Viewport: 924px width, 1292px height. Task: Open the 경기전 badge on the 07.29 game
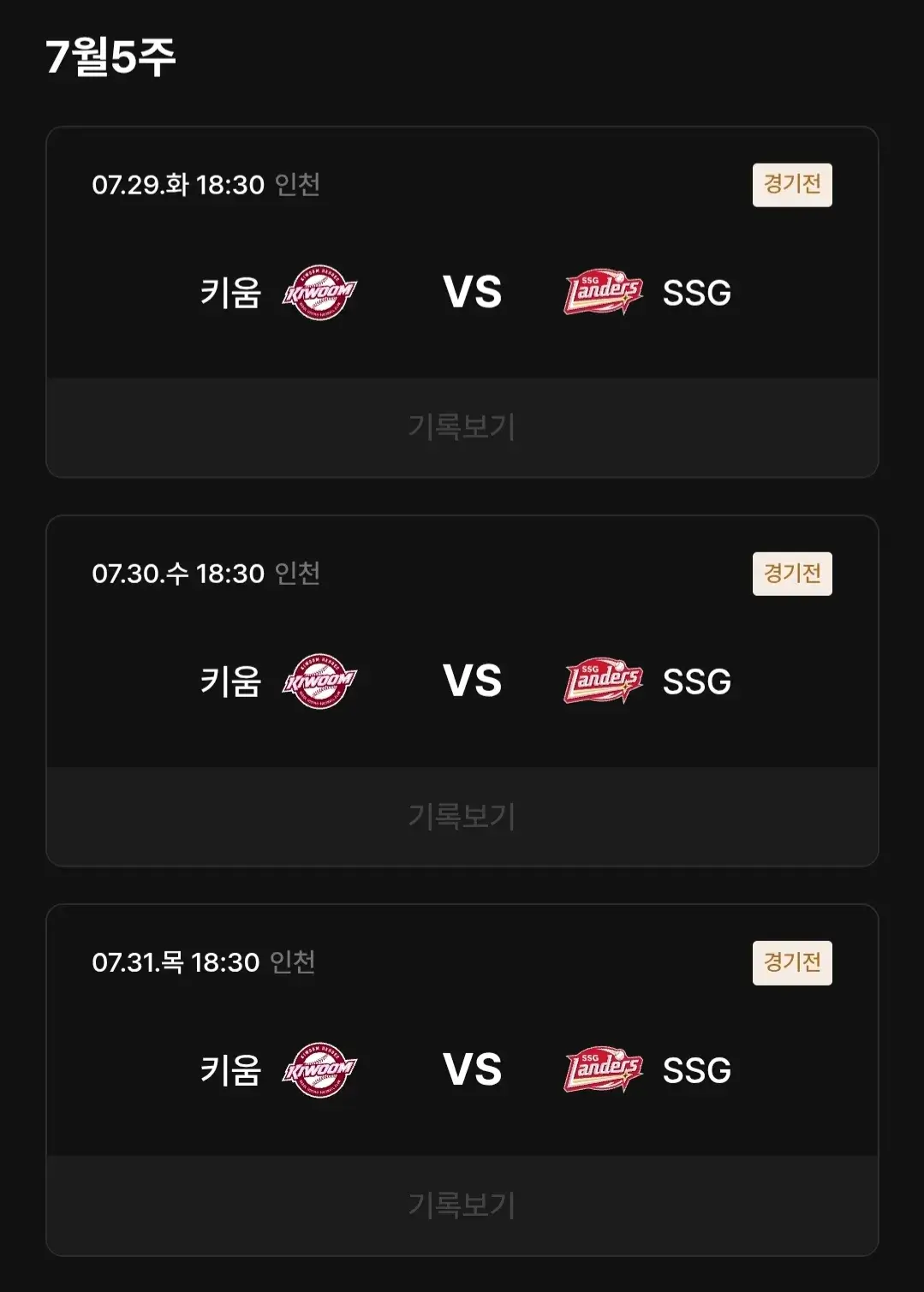point(791,183)
